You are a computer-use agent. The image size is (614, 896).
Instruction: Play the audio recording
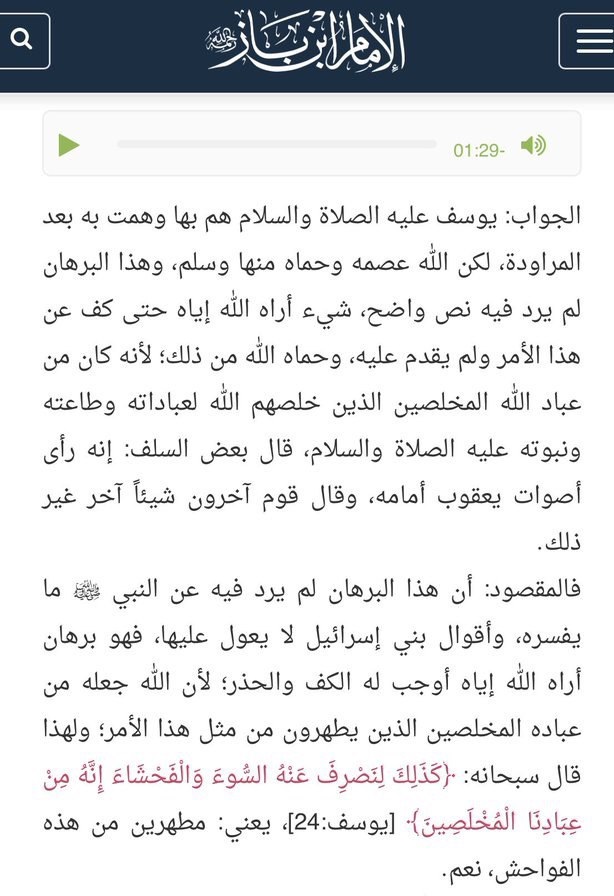[x=68, y=145]
